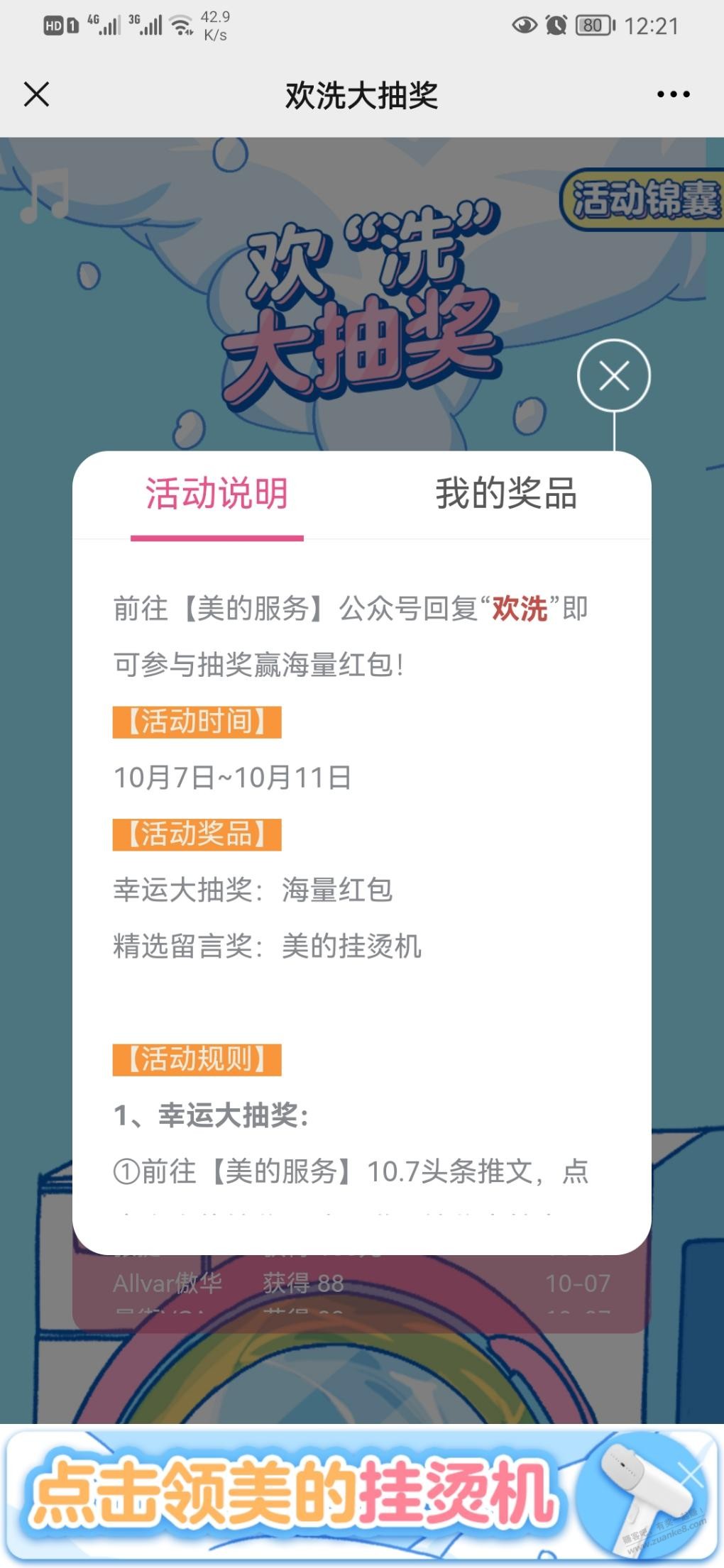Select the 活动说明 tab

pos(216,494)
